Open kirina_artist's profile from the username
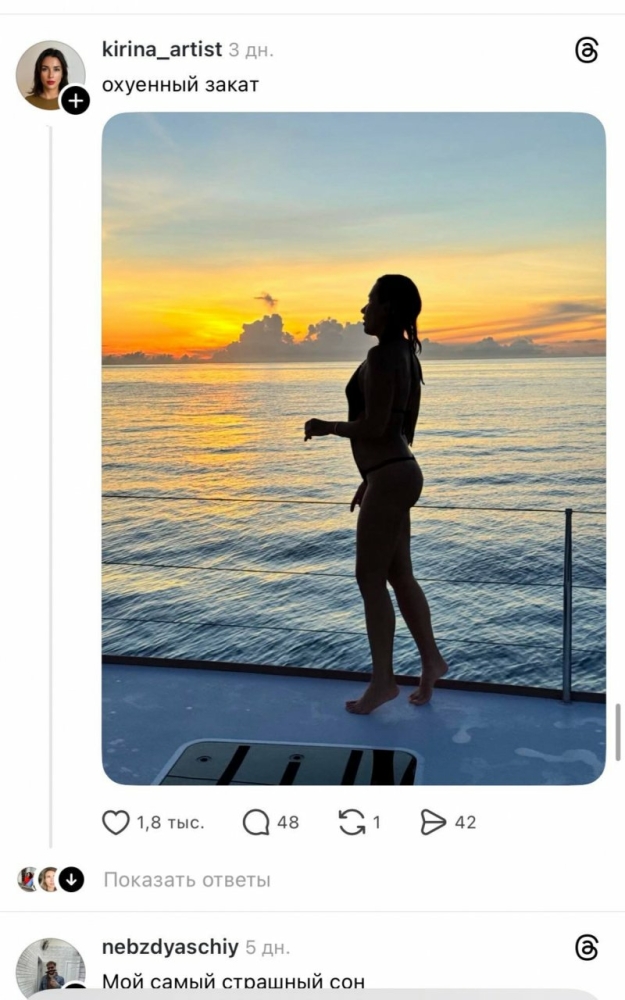The width and height of the screenshot is (625, 1000). point(162,50)
